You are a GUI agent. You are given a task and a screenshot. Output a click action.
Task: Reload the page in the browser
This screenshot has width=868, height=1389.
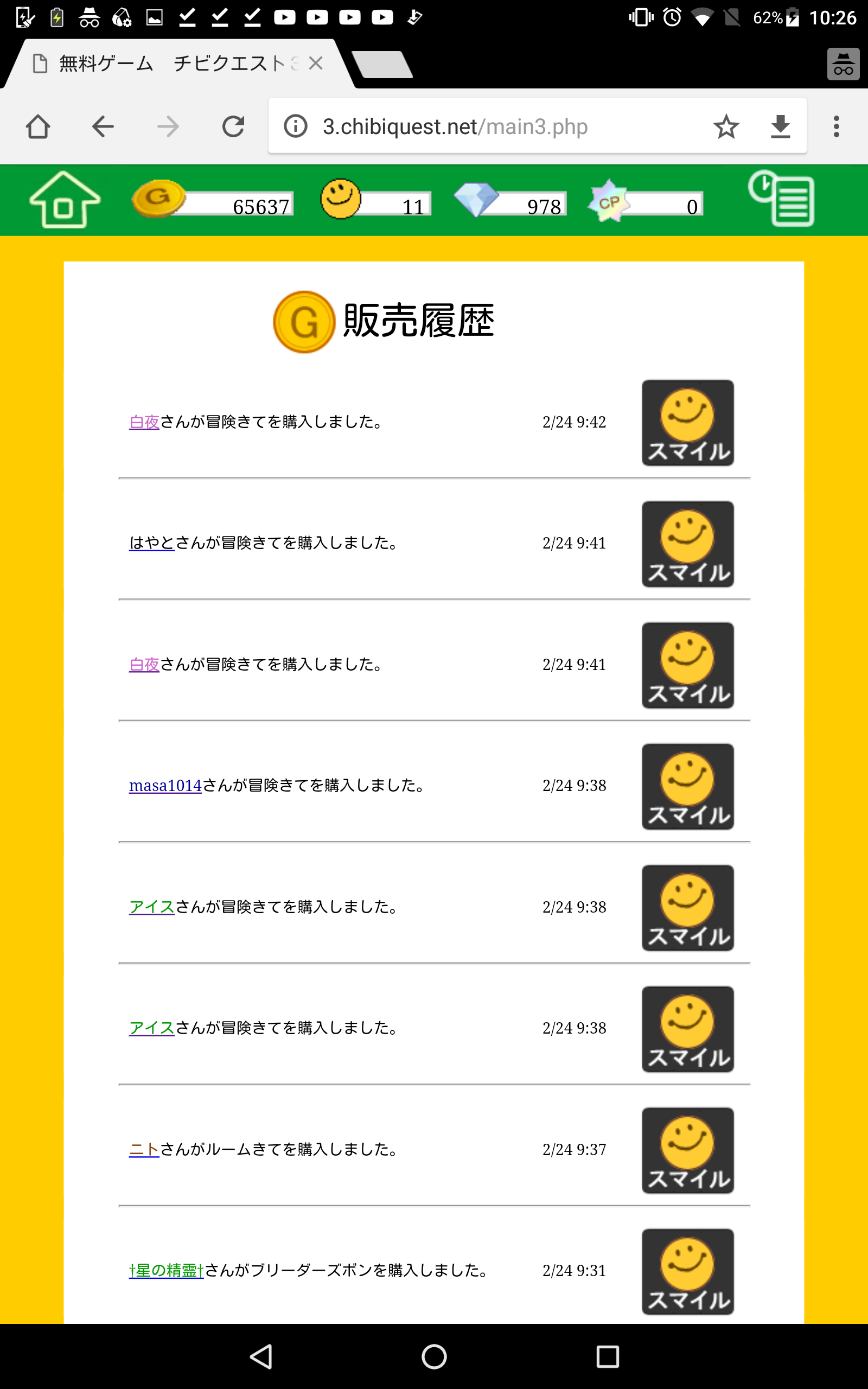(233, 126)
